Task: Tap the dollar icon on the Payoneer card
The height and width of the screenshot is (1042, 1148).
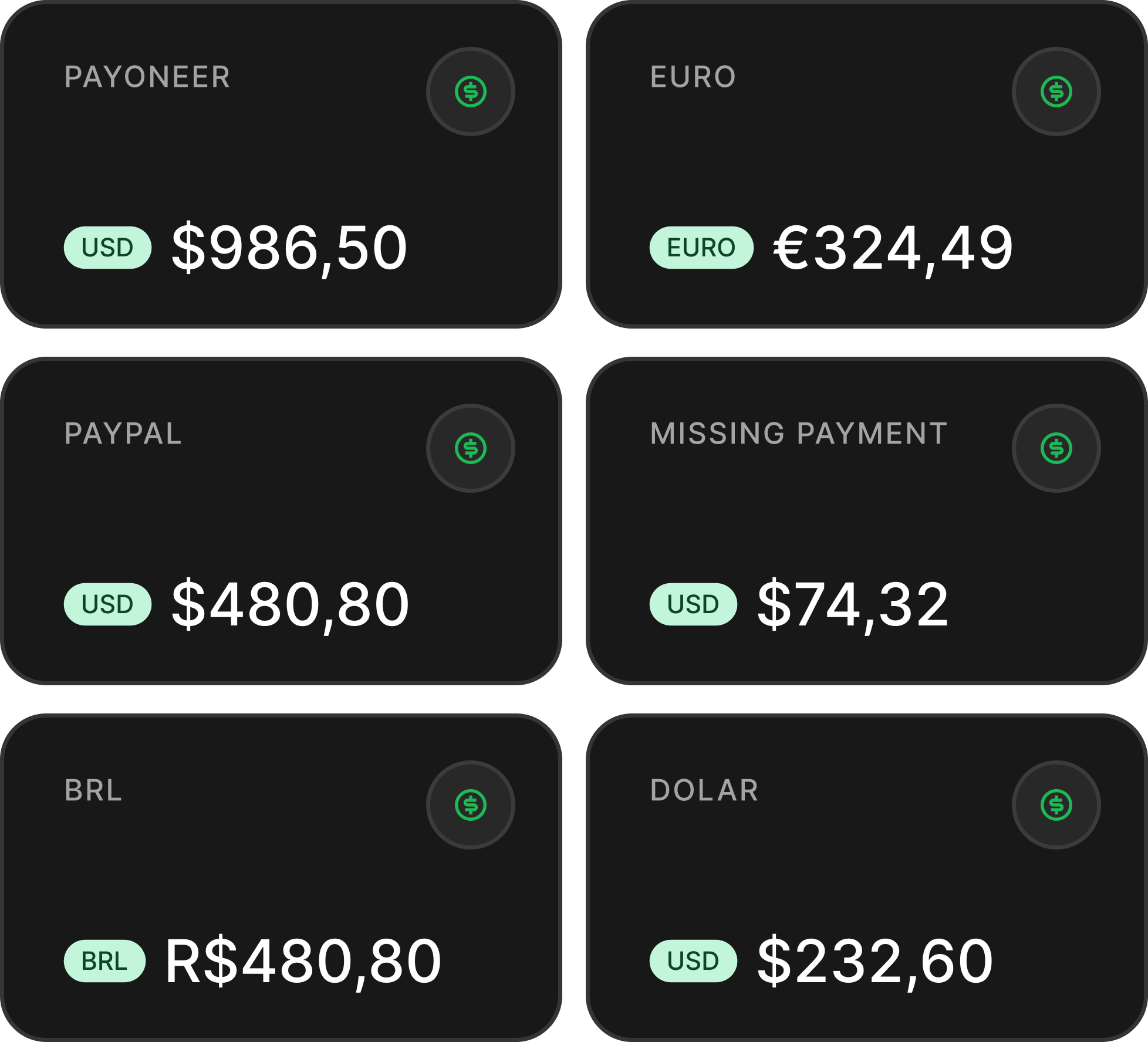Action: [x=471, y=92]
